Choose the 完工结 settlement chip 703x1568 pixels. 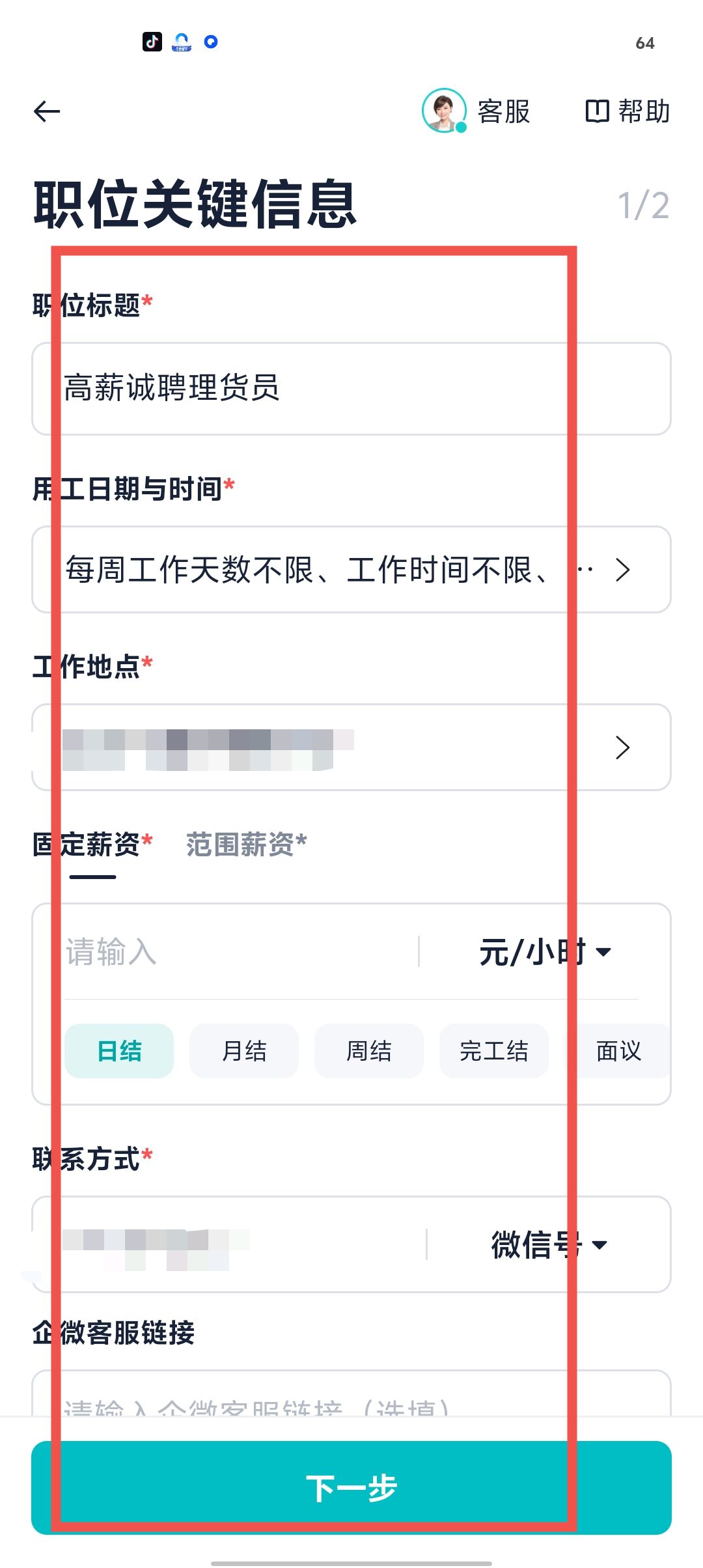coord(494,1051)
